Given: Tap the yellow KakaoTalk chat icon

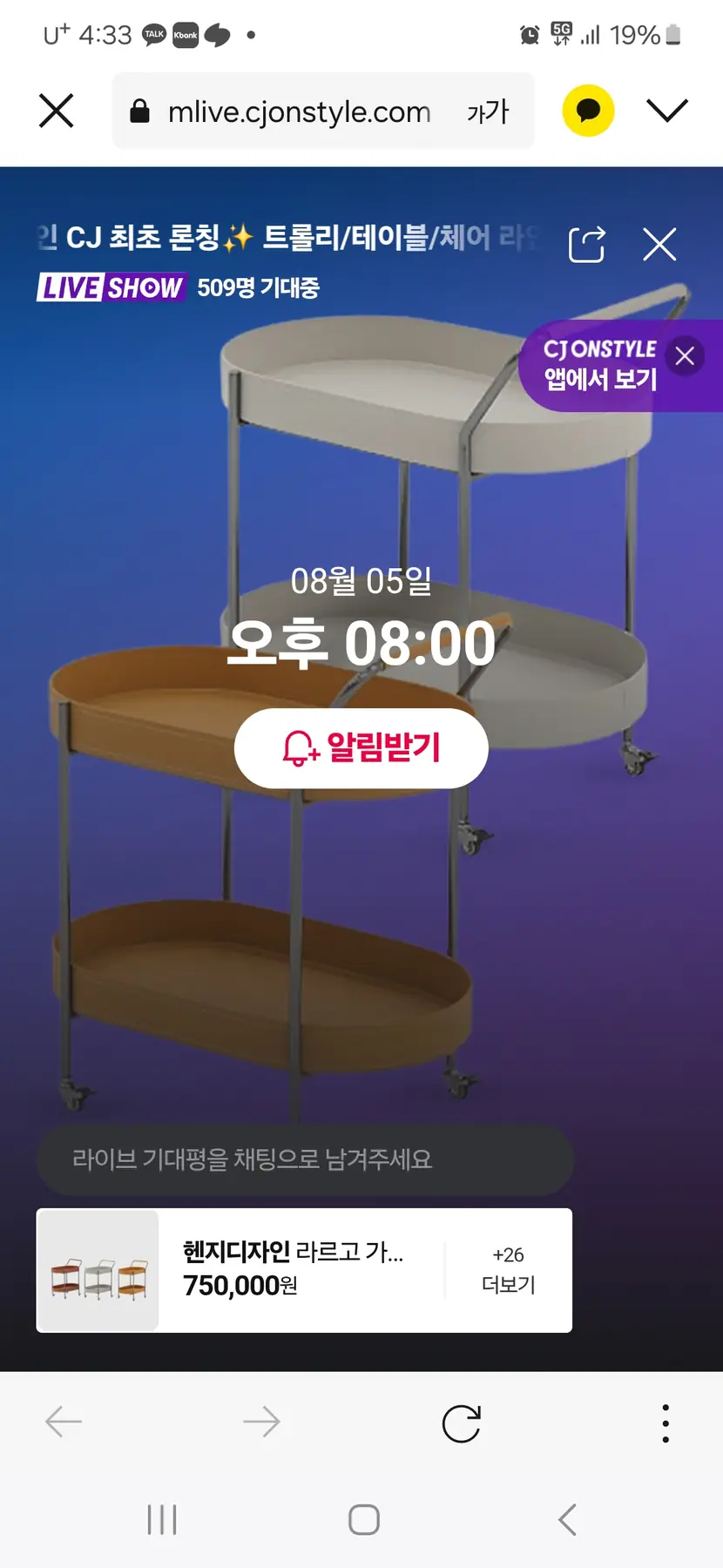Looking at the screenshot, I should 588,112.
